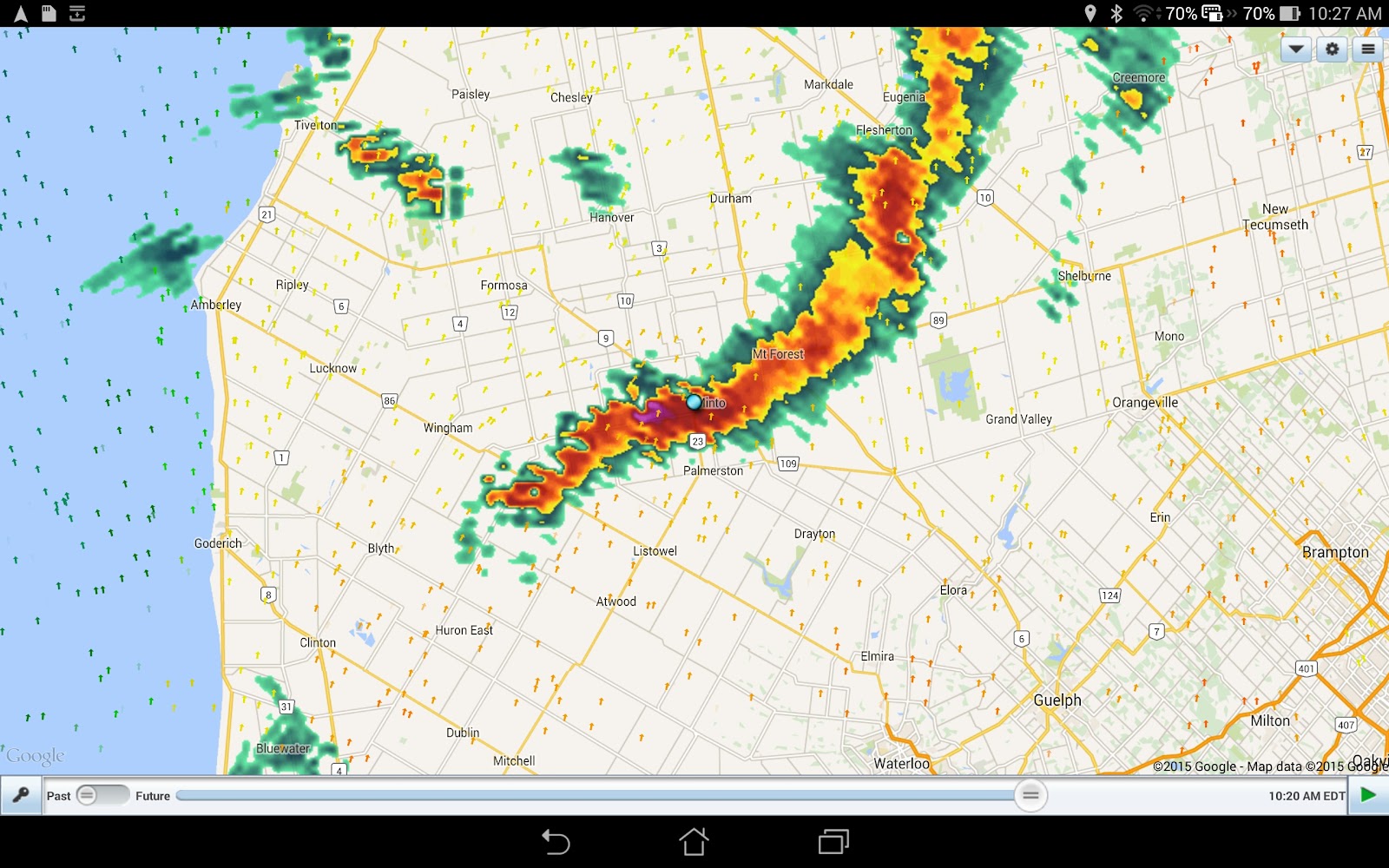1389x868 pixels.
Task: Open the hamburger menu
Action: (1368, 49)
